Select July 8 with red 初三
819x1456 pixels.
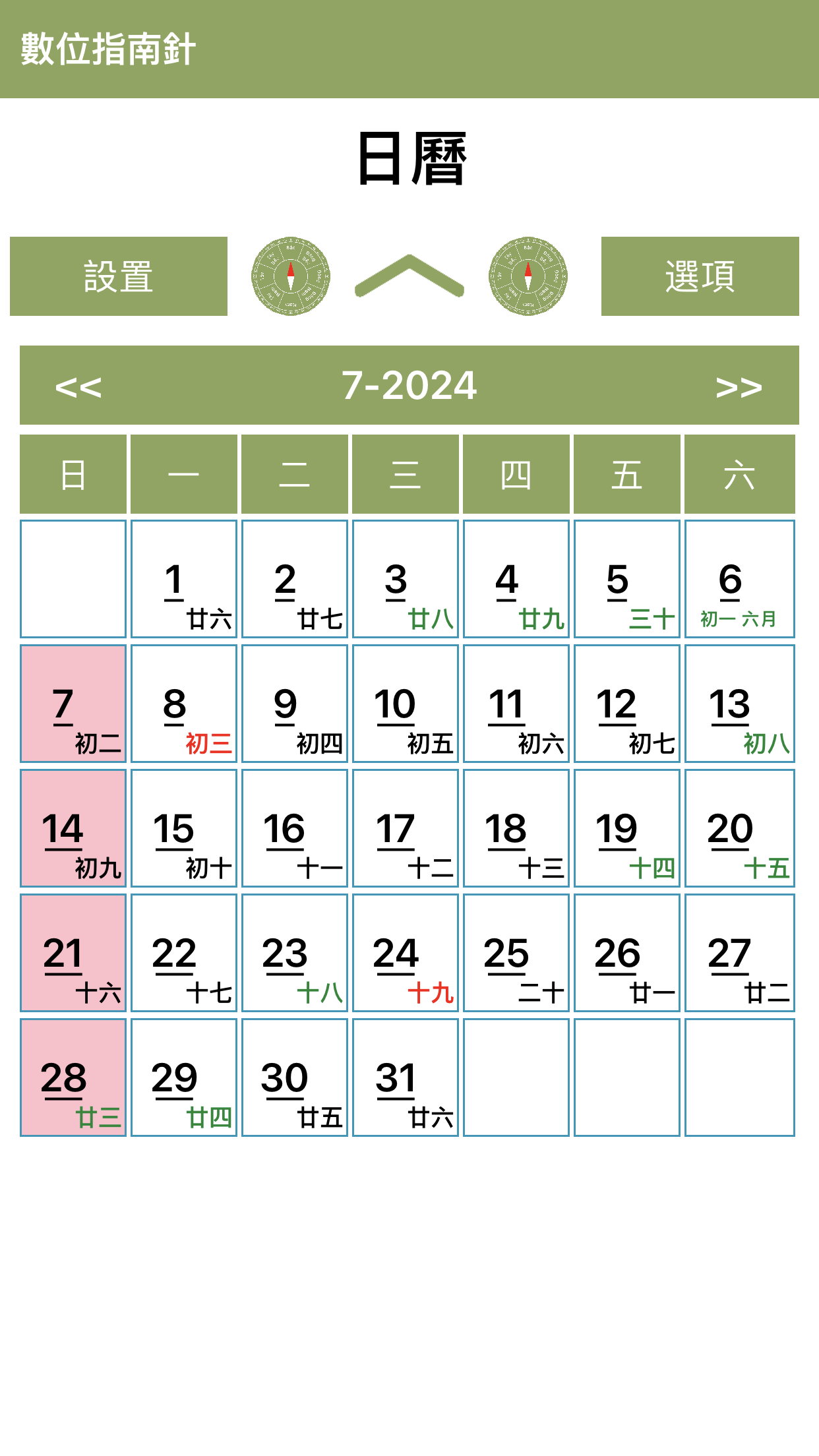coord(184,704)
